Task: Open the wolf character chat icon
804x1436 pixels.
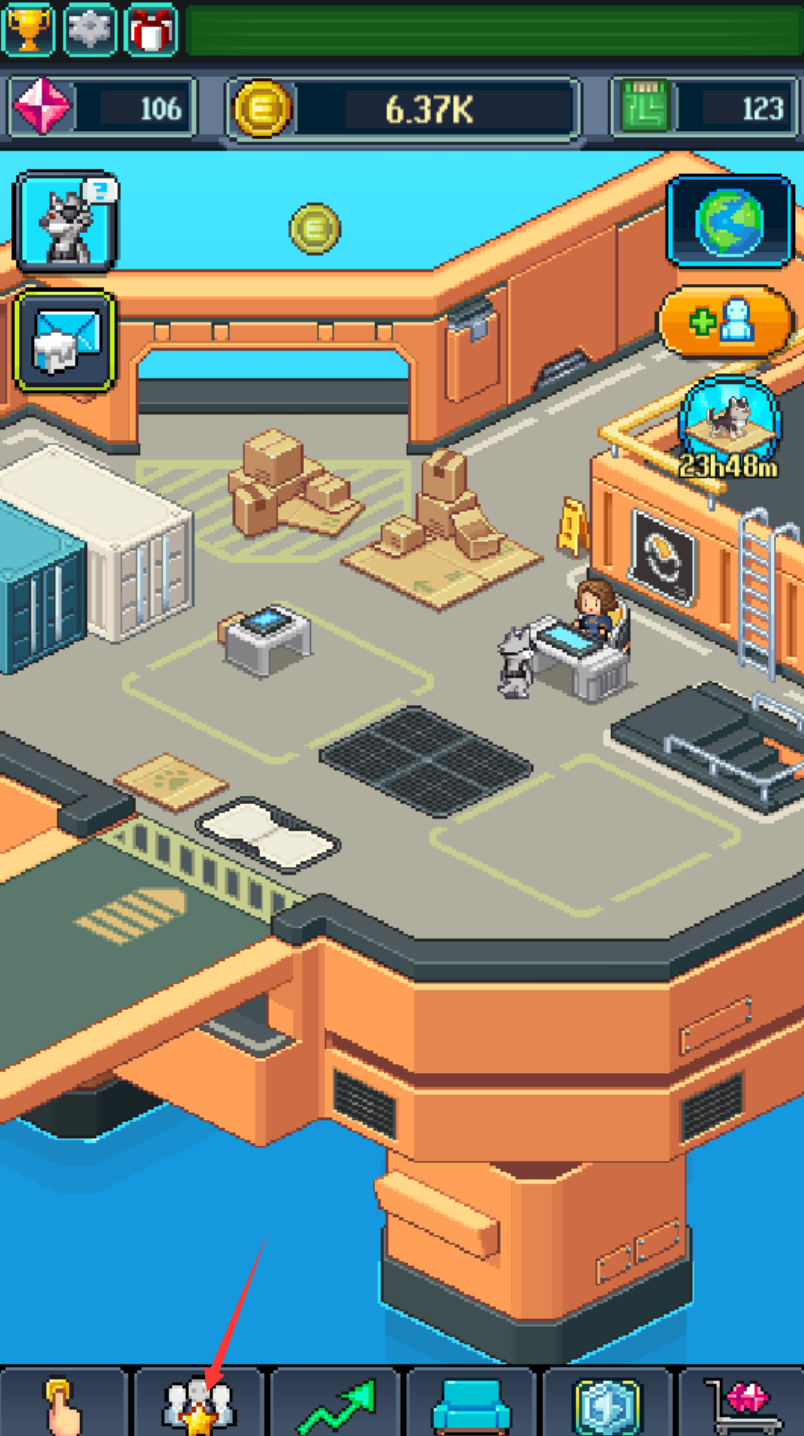Action: coord(66,222)
